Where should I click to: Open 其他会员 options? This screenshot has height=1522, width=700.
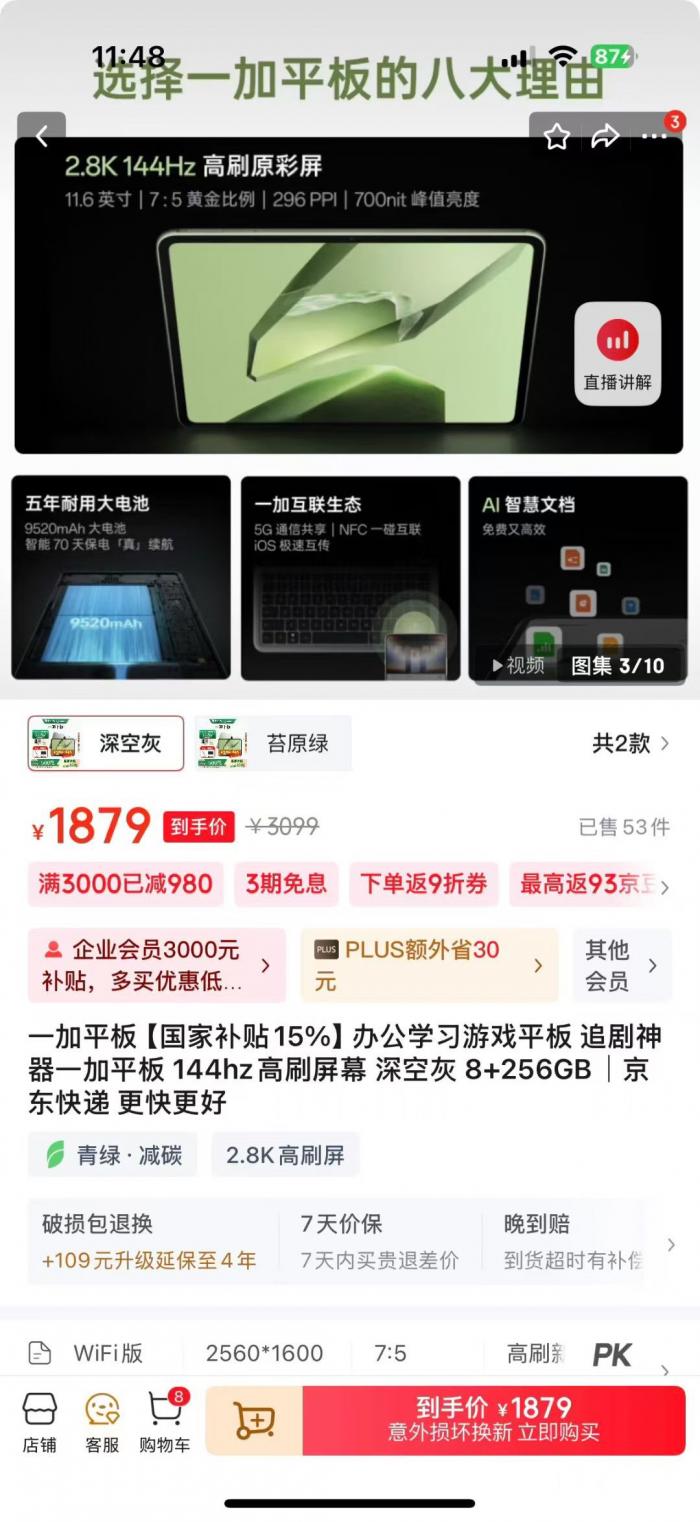(621, 965)
